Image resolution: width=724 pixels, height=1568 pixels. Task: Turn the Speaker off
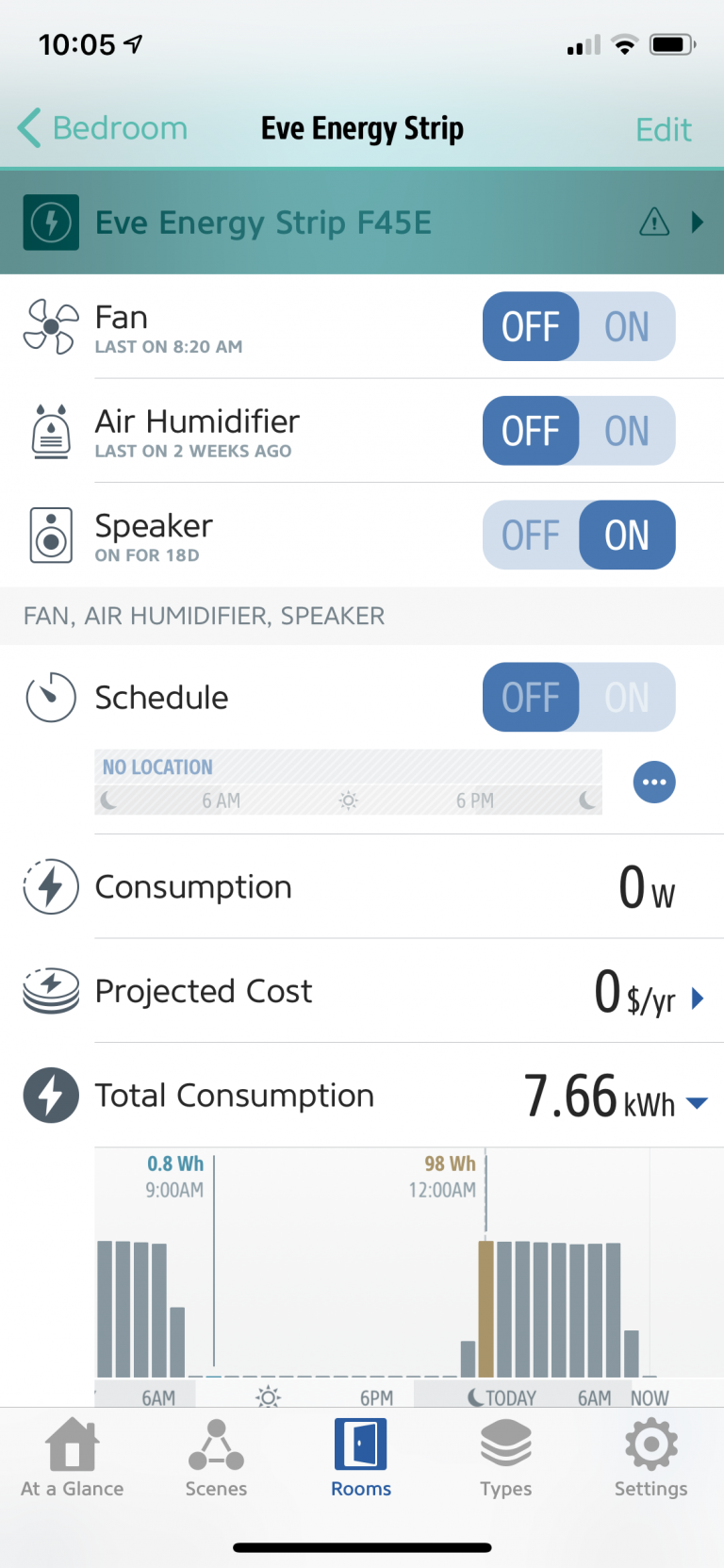point(531,535)
